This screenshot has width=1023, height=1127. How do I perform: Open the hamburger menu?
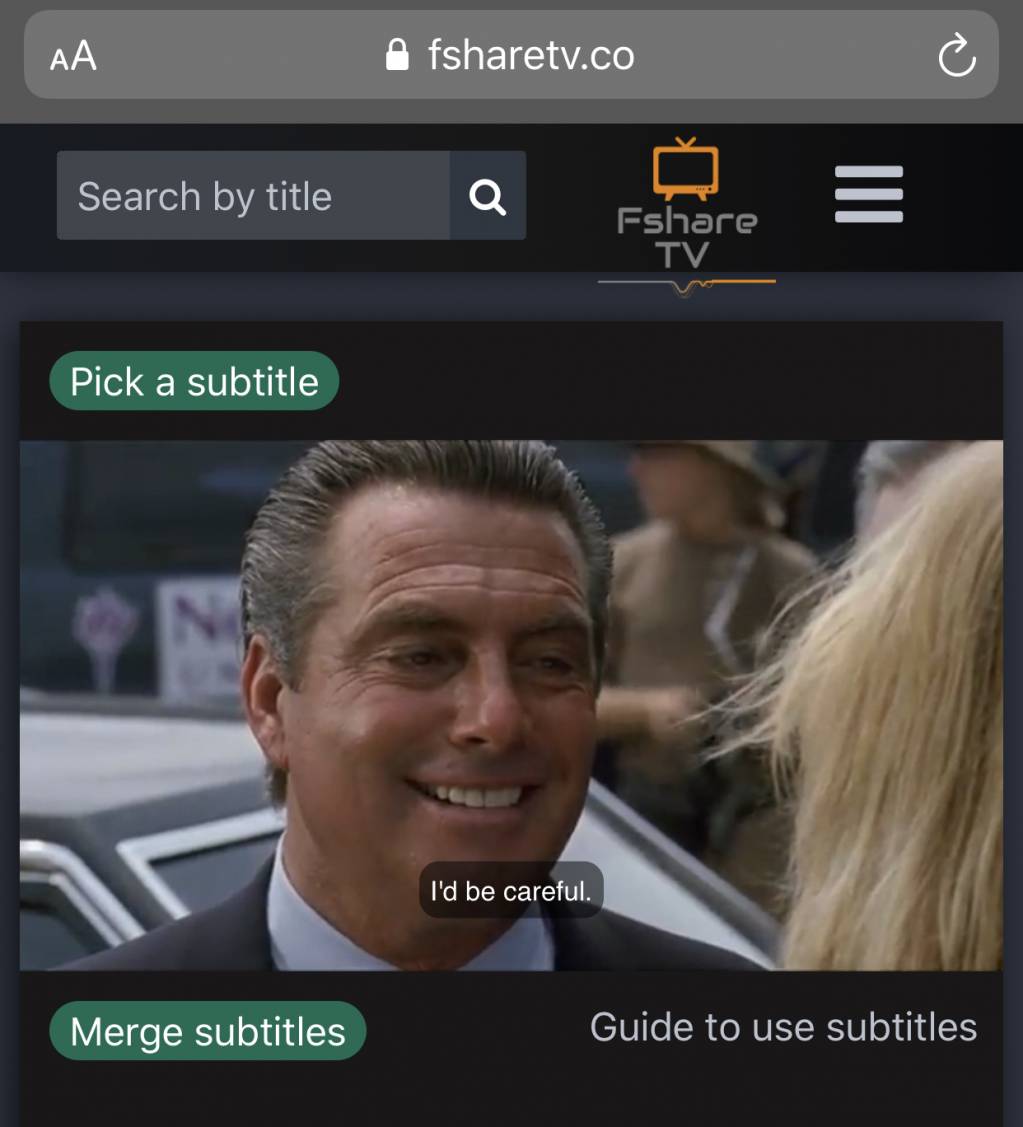(868, 195)
